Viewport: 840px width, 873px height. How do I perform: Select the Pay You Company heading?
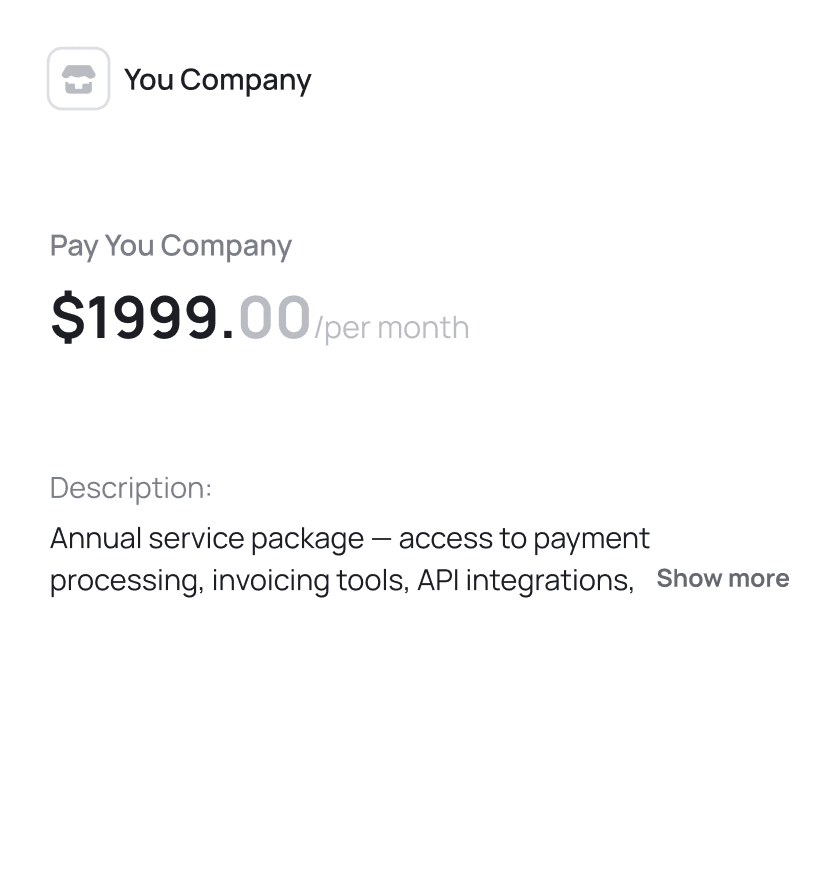point(170,245)
